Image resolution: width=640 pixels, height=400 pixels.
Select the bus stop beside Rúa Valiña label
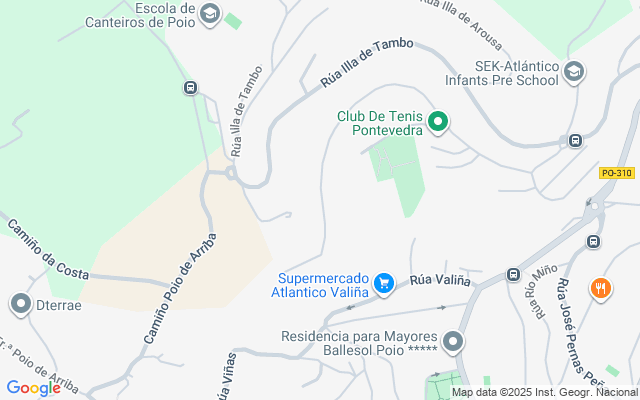pyautogui.click(x=513, y=274)
